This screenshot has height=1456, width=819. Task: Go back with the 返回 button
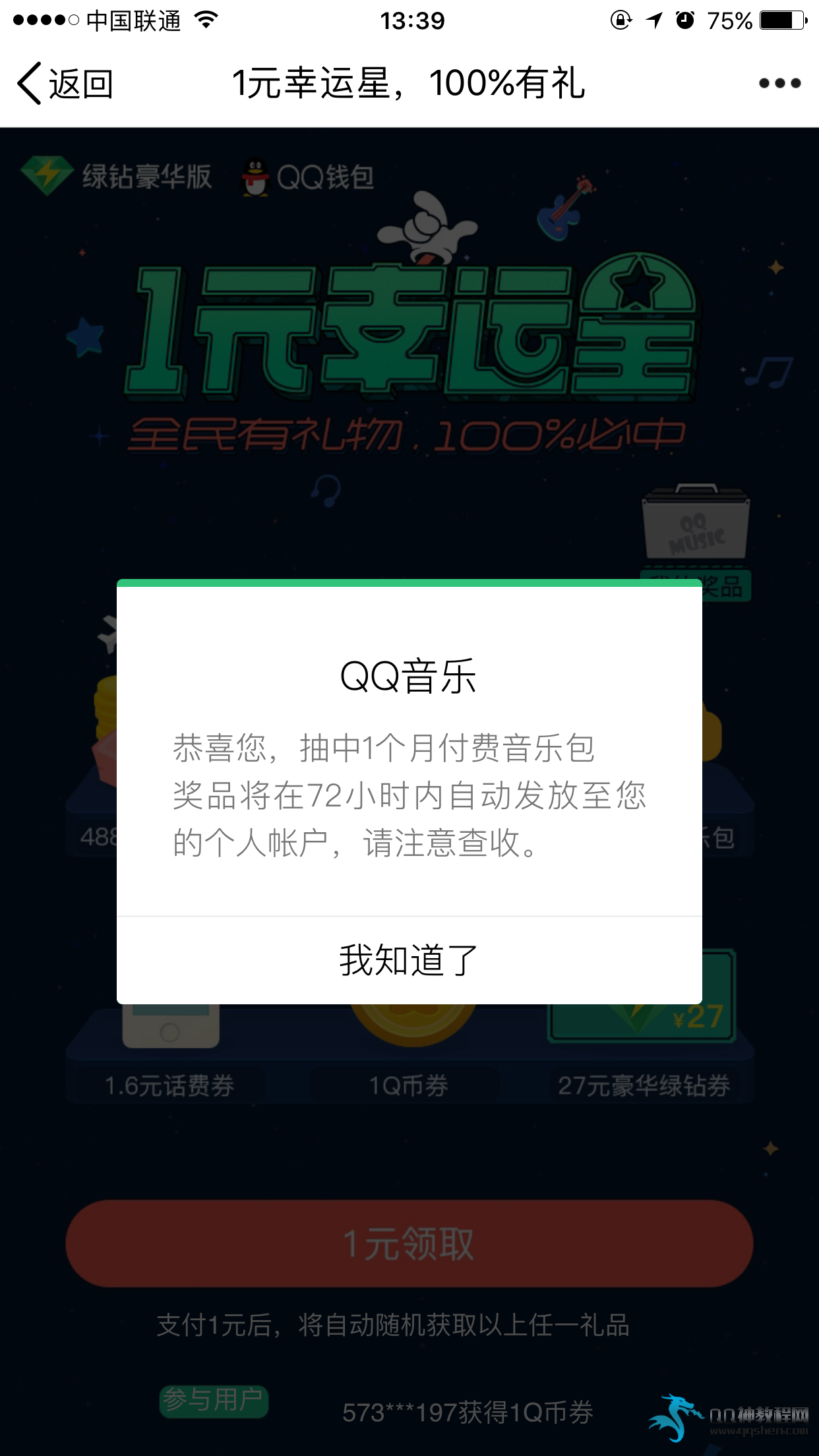pyautogui.click(x=66, y=84)
